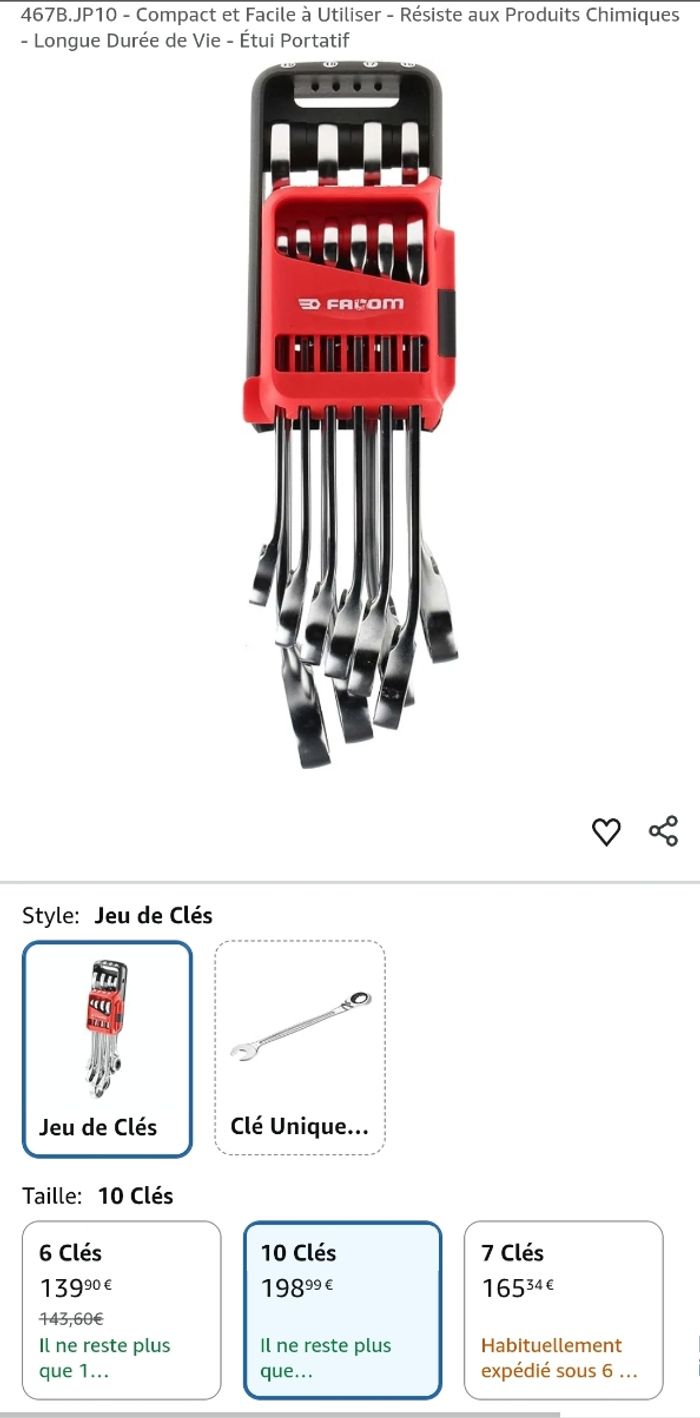
Task: Pick the 7 Clés size option
Action: pos(563,1309)
